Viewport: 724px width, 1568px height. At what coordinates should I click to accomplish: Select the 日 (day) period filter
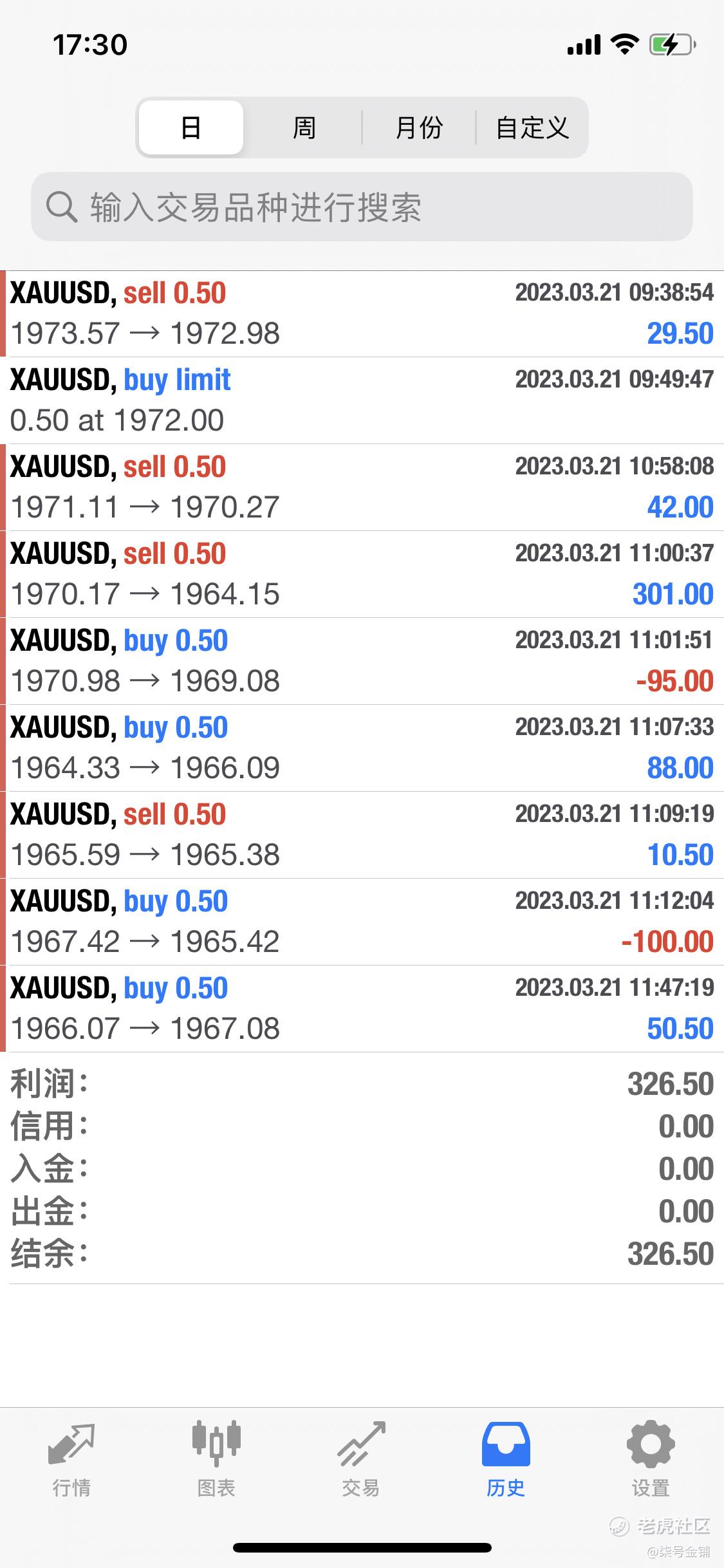pyautogui.click(x=191, y=127)
